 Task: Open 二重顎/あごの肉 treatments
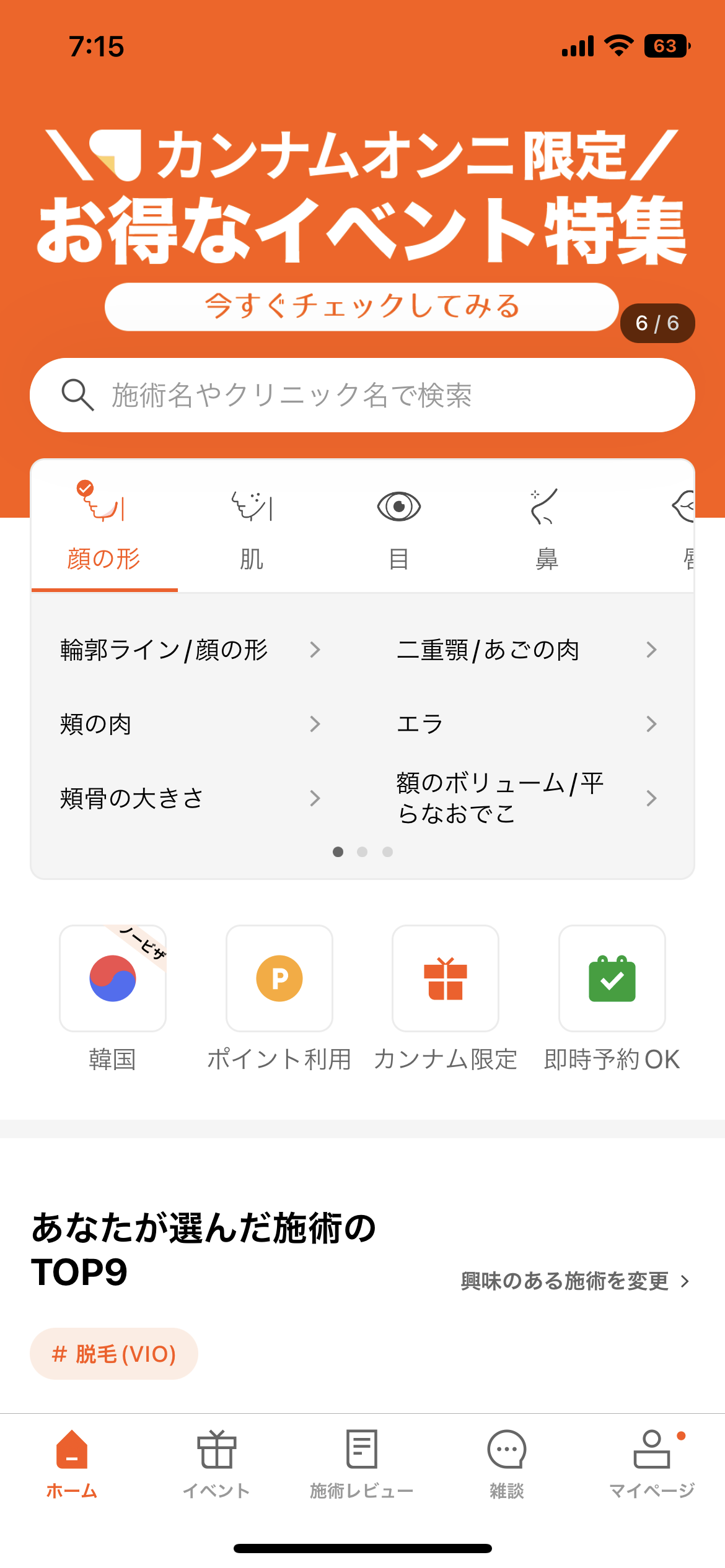click(527, 650)
